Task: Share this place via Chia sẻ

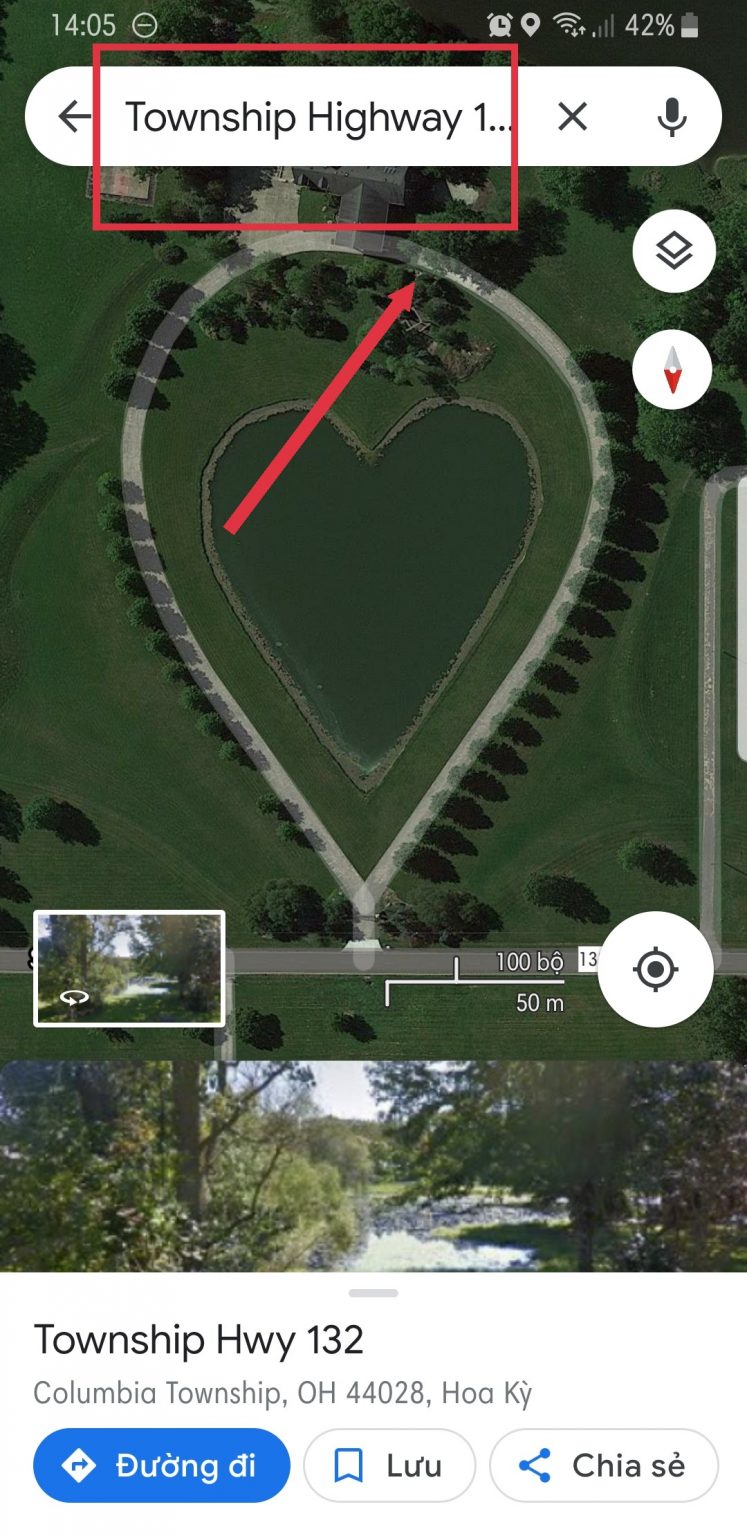Action: [603, 1465]
